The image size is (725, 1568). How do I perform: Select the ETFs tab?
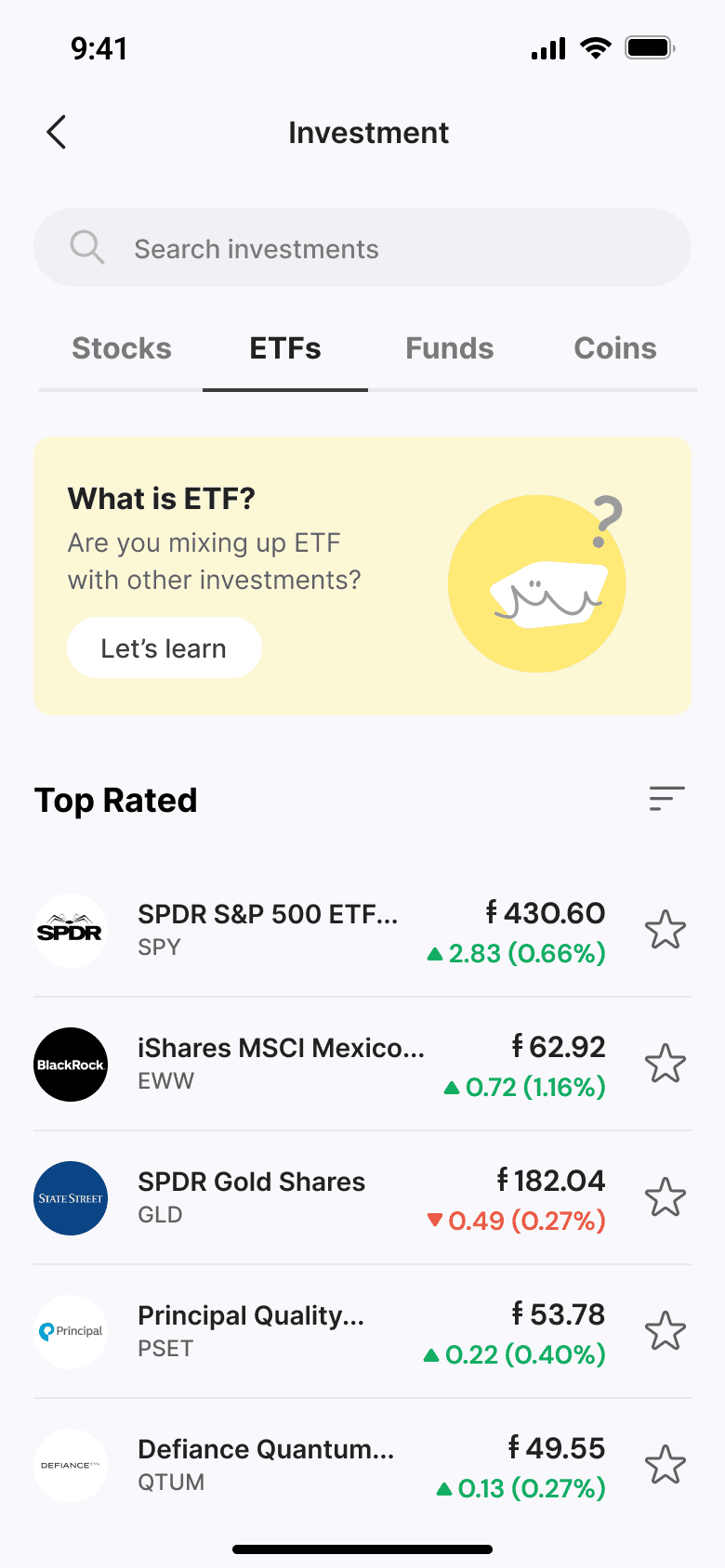tap(285, 348)
